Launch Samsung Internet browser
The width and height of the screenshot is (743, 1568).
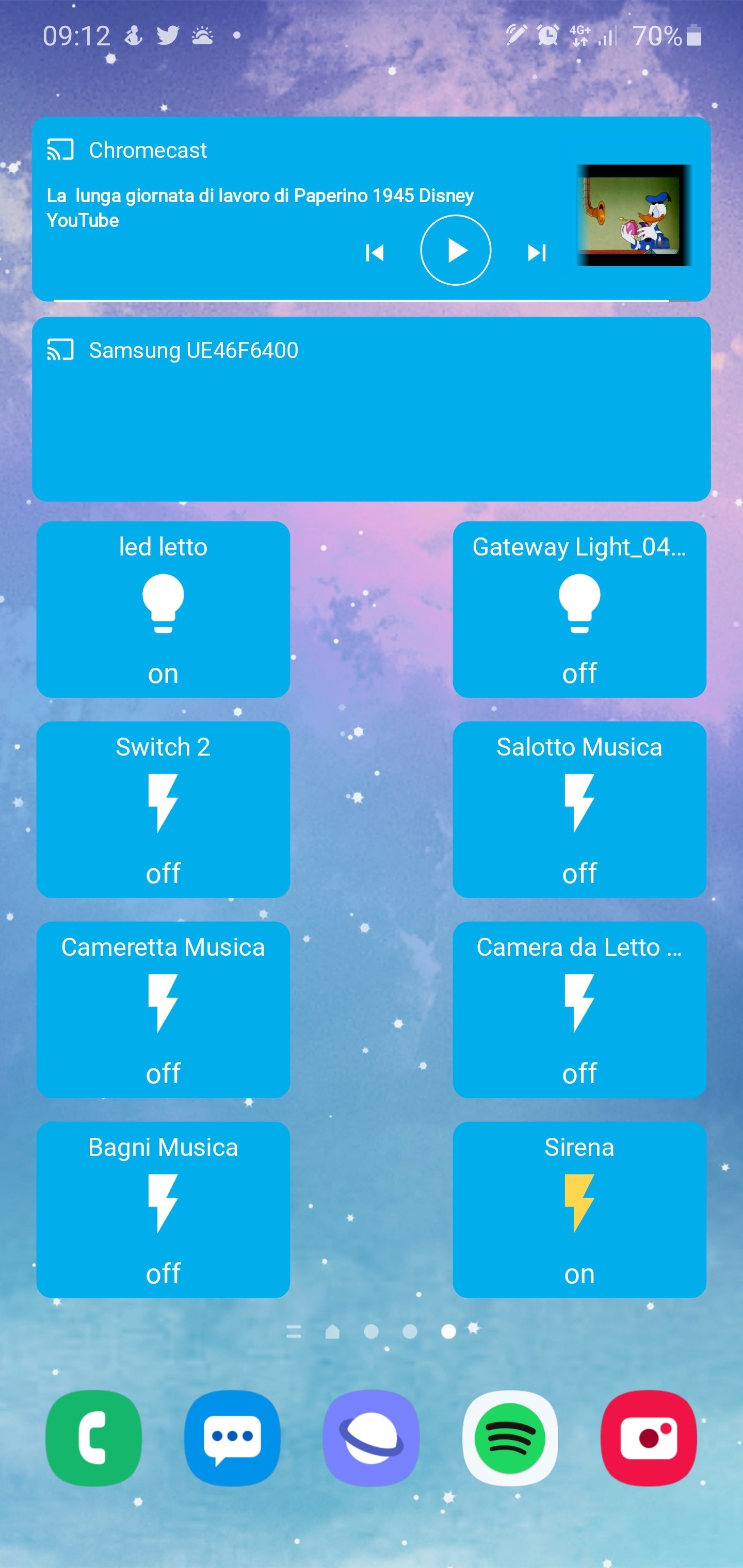coord(371,1437)
